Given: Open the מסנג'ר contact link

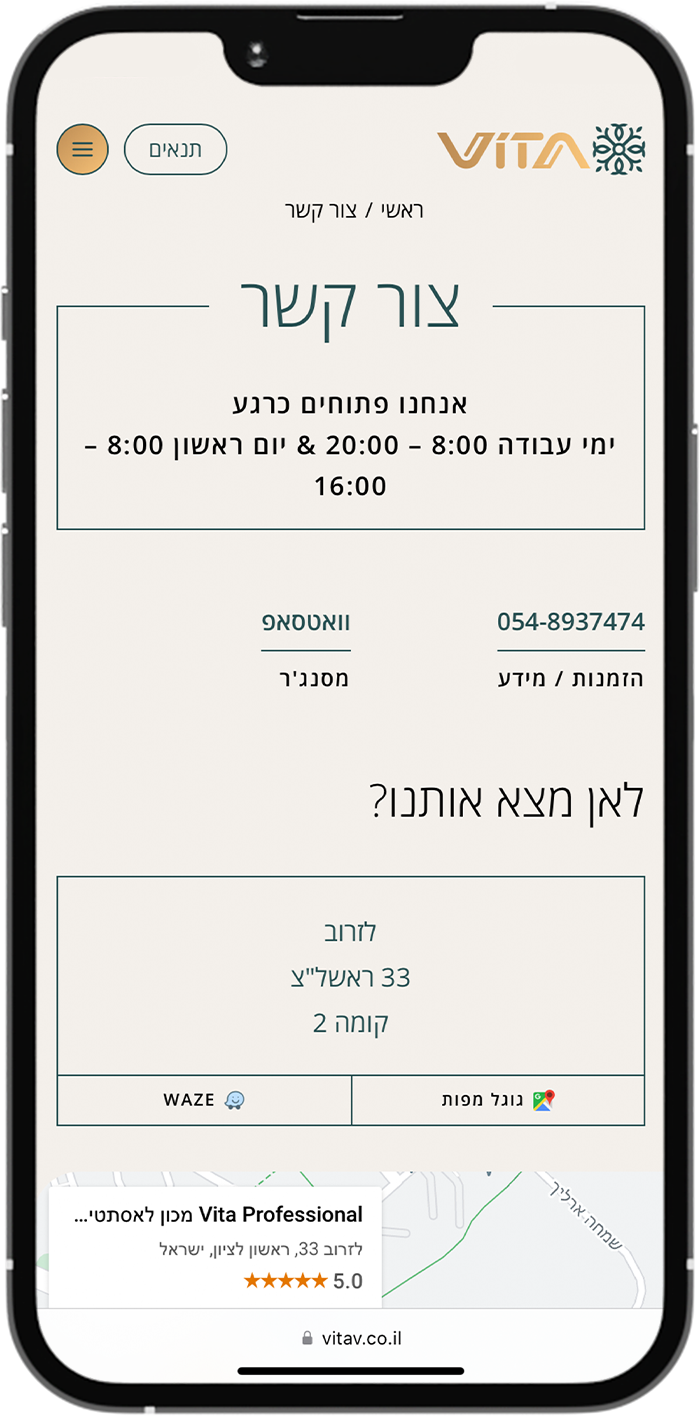Looking at the screenshot, I should (x=313, y=679).
